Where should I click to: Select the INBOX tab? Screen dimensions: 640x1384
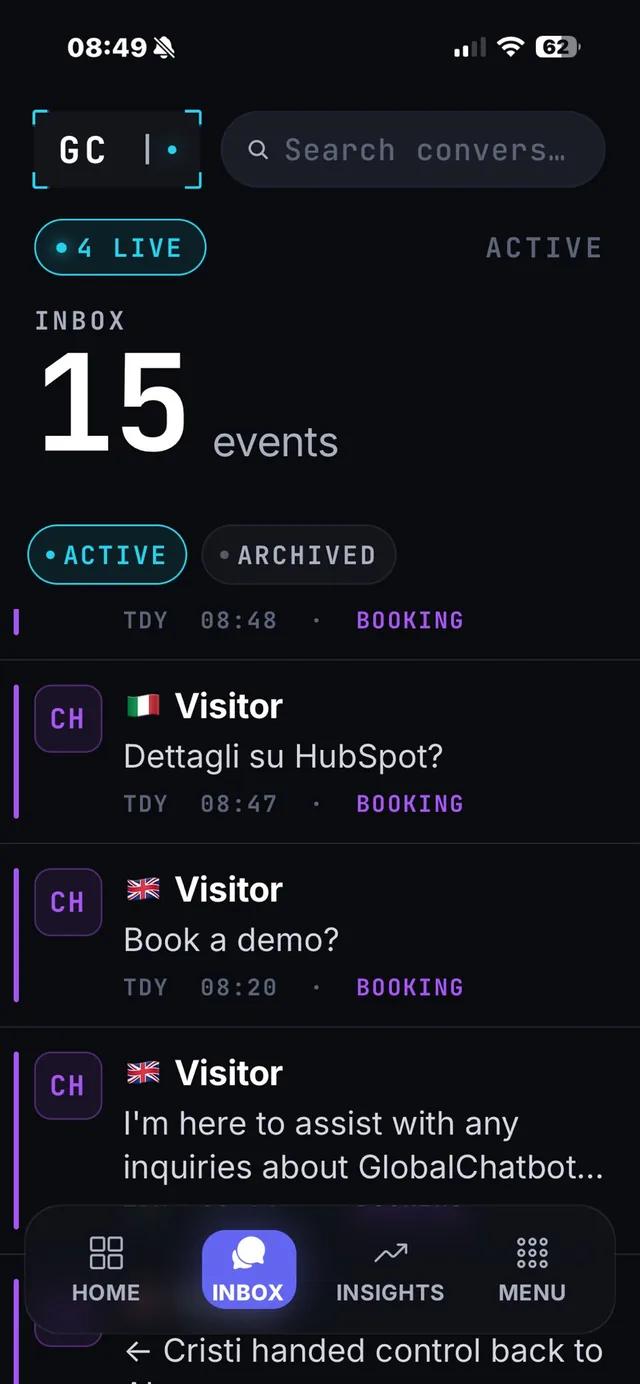coord(248,1269)
